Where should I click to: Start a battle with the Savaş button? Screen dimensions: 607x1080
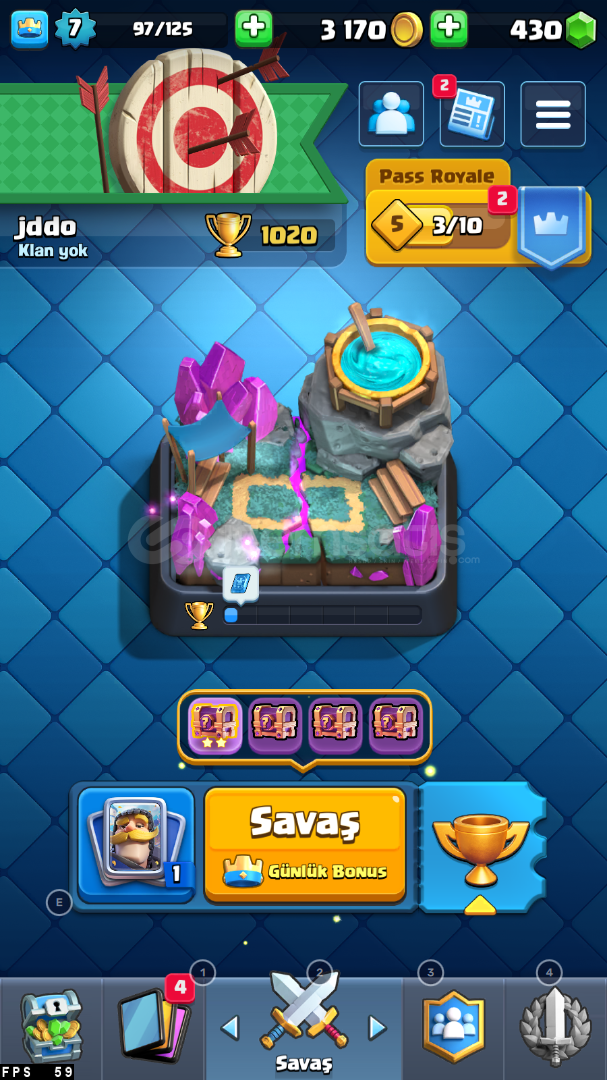point(305,844)
